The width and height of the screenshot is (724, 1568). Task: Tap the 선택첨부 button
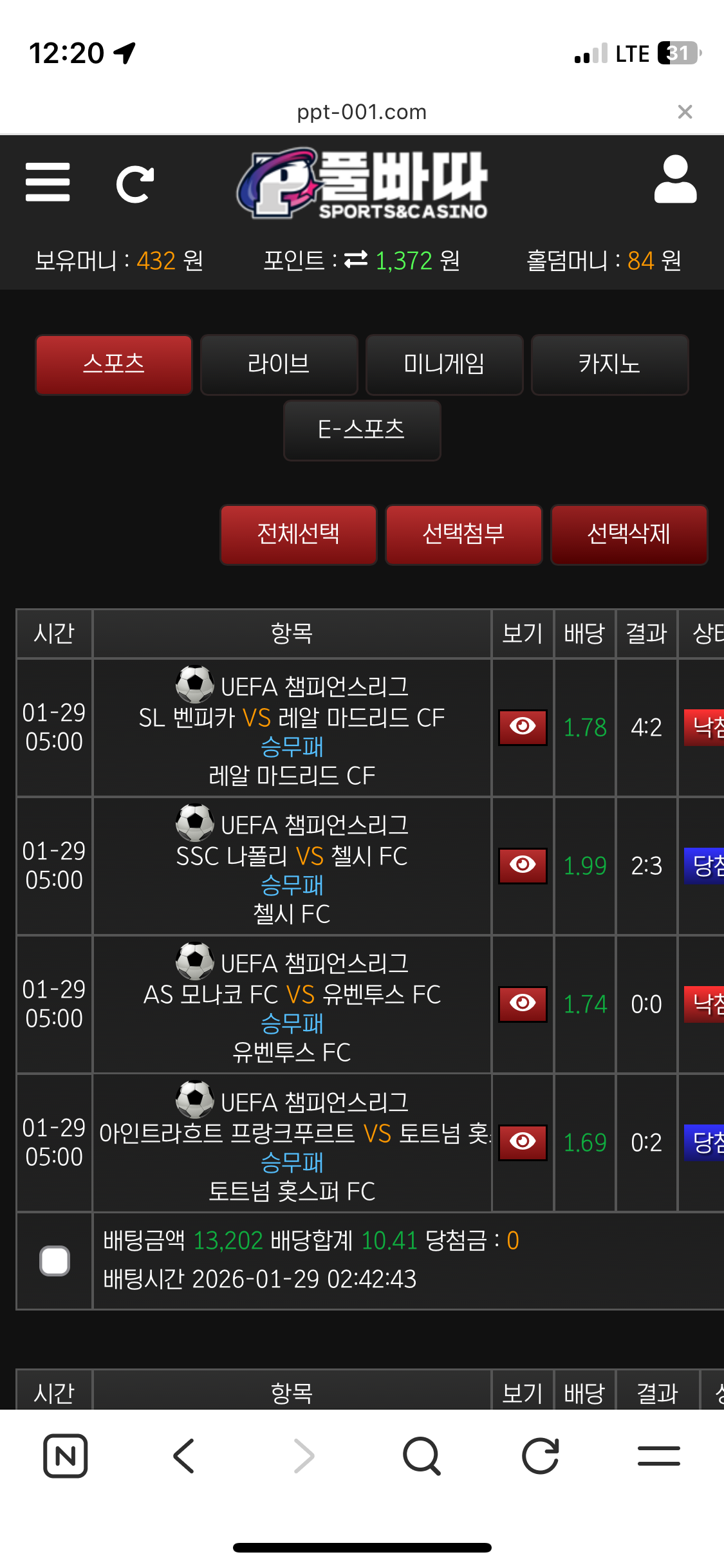coord(463,534)
